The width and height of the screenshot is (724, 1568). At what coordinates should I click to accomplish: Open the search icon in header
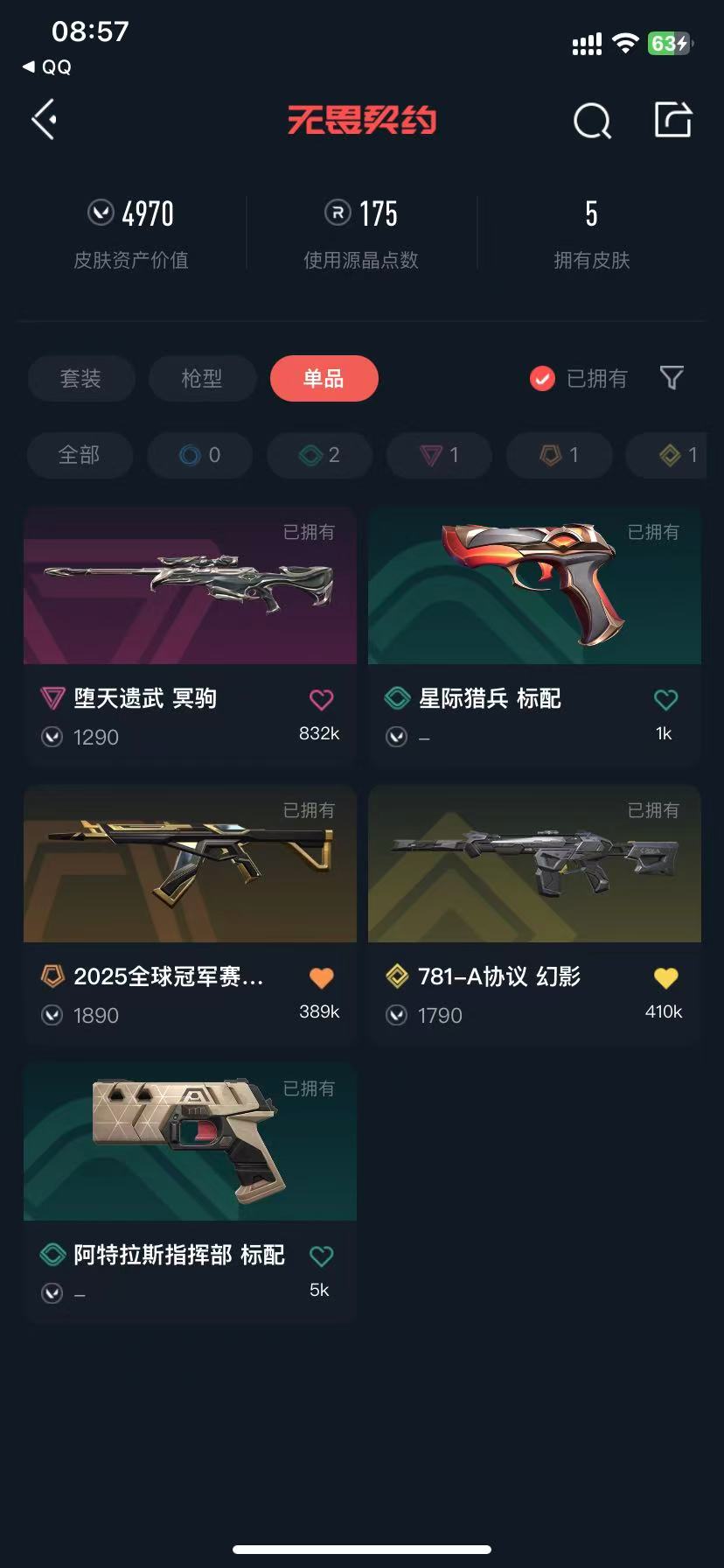pyautogui.click(x=592, y=121)
